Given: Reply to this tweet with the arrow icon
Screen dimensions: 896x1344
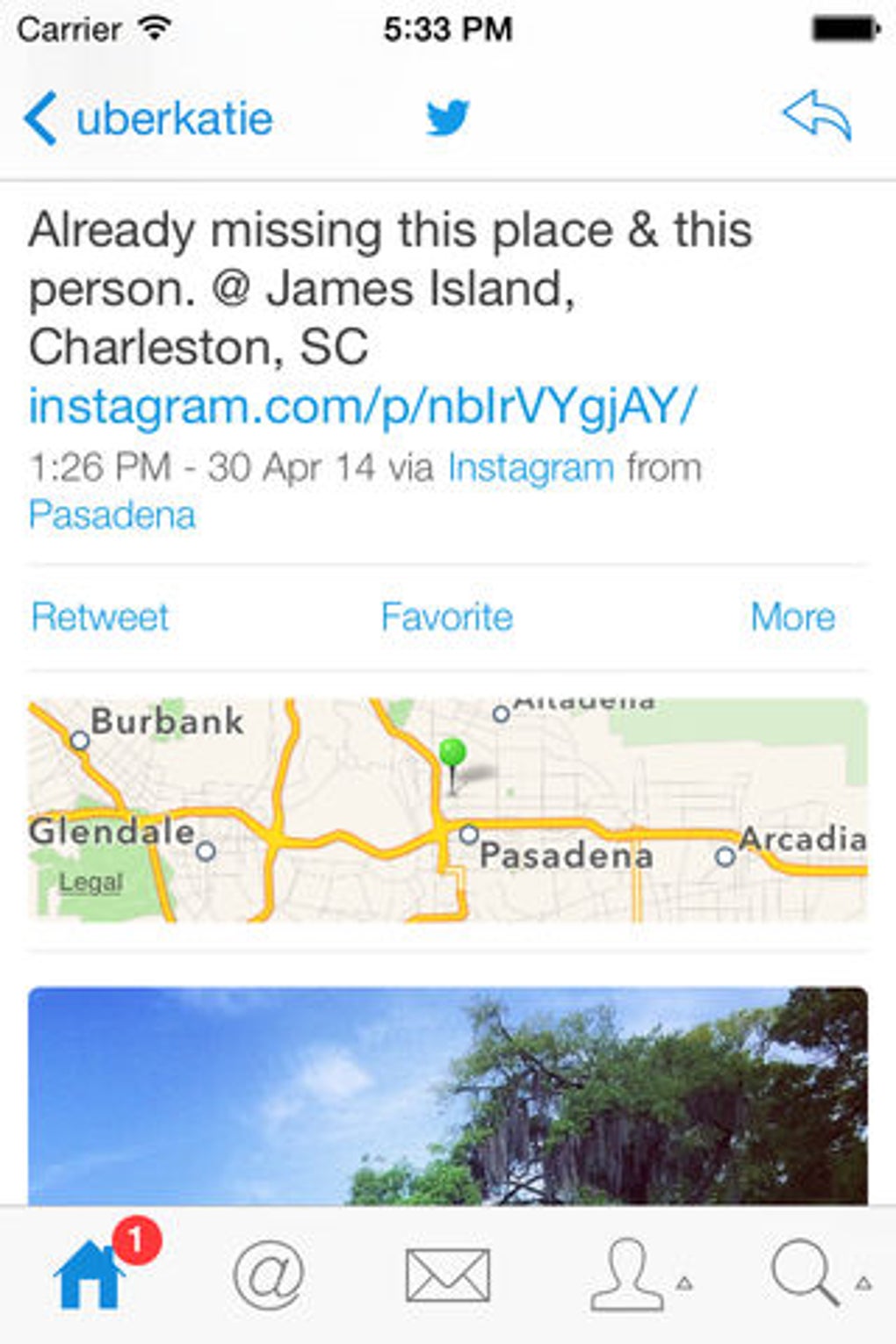Looking at the screenshot, I should point(817,115).
